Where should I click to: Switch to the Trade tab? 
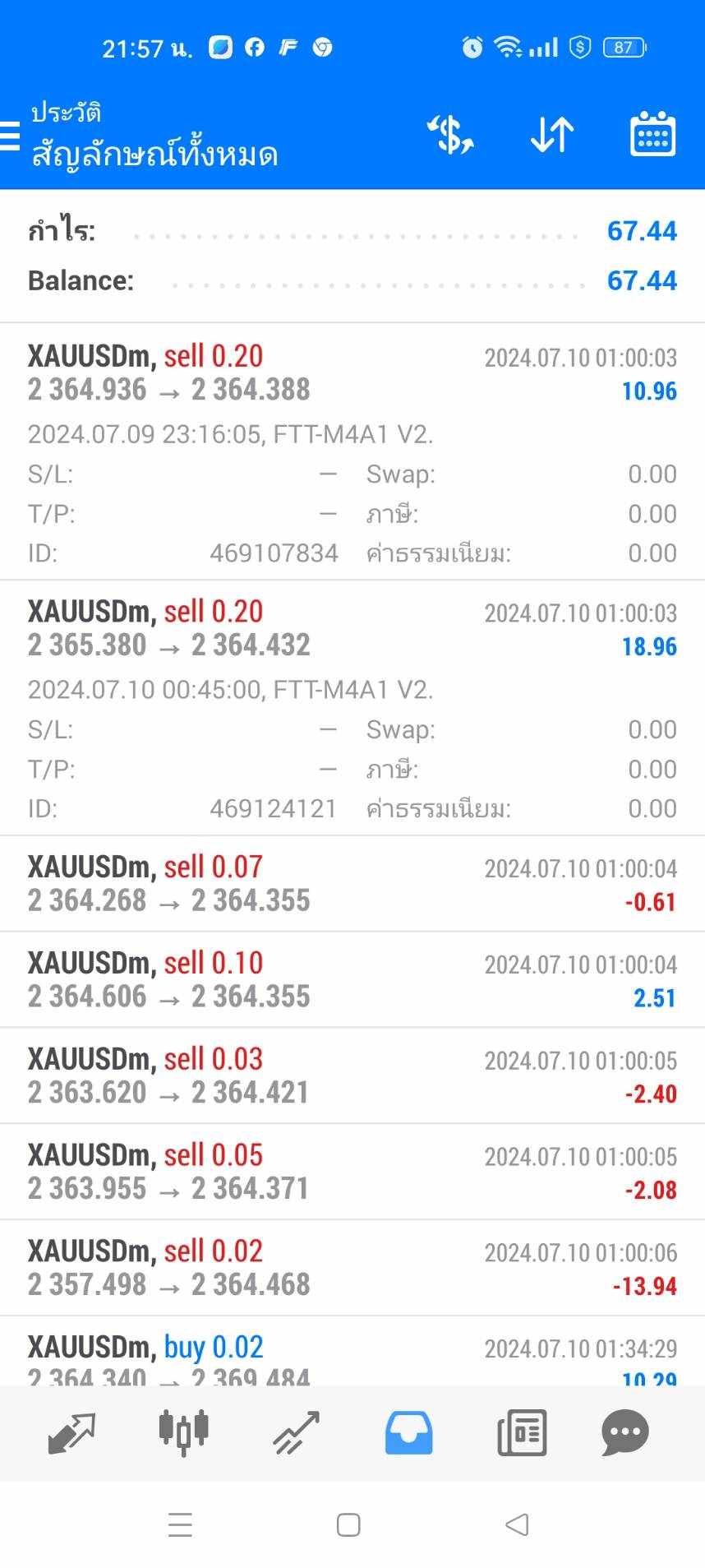click(296, 1433)
